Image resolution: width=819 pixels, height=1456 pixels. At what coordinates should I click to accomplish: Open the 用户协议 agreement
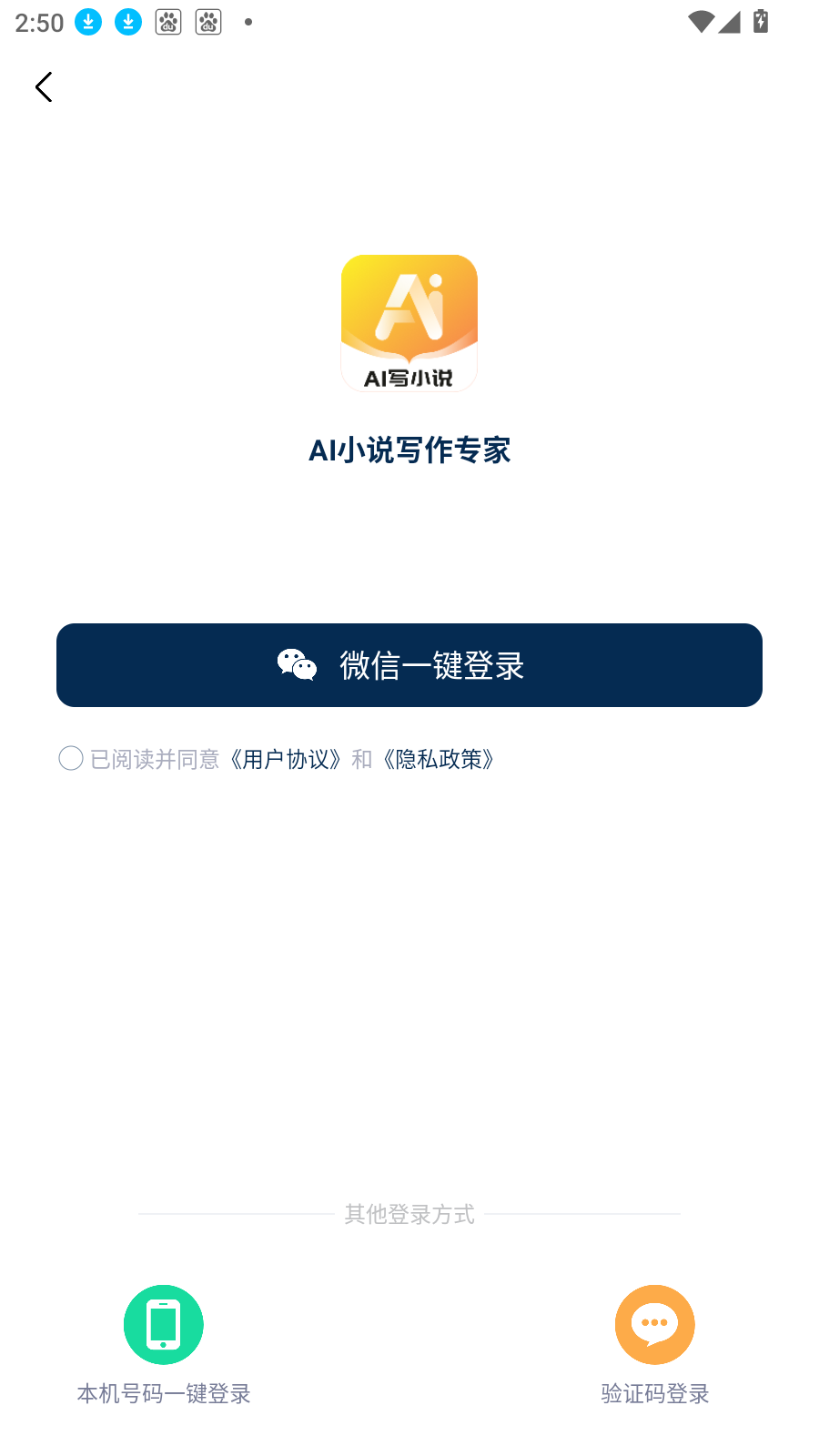click(x=285, y=758)
